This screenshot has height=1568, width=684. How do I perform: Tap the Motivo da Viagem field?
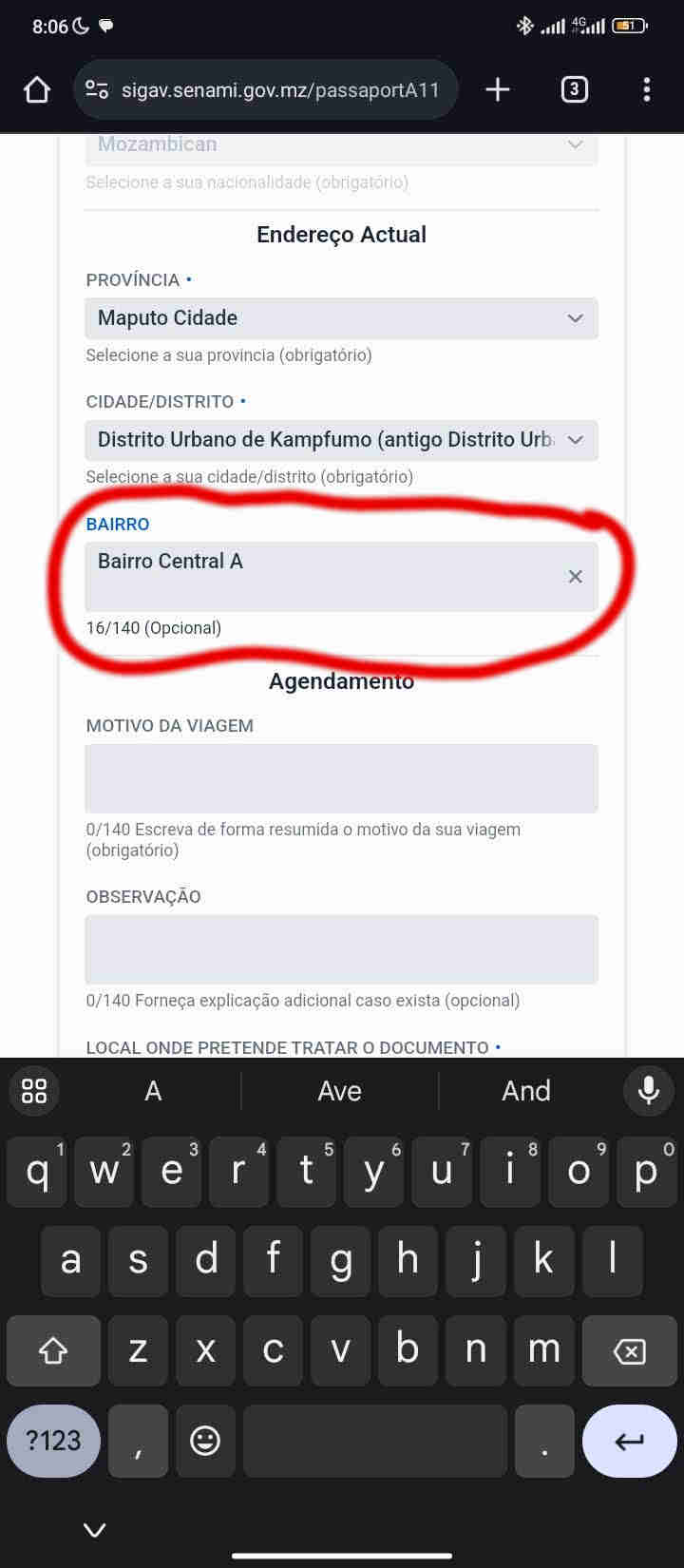click(341, 778)
